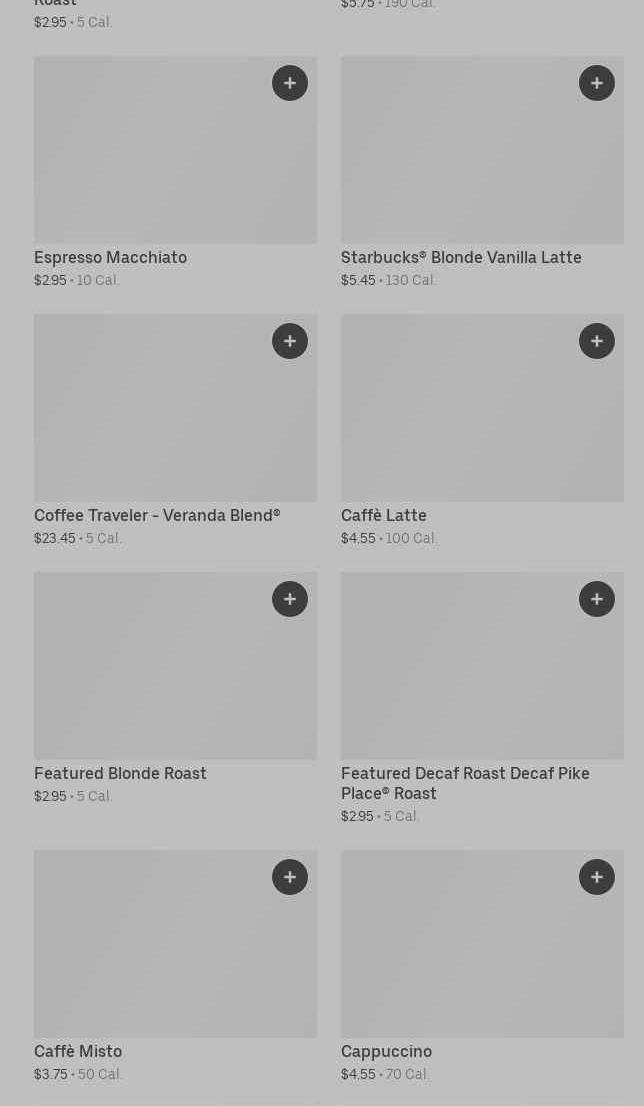This screenshot has width=644, height=1106.
Task: Add Featured Blonde Roast to the order
Action: click(x=290, y=599)
